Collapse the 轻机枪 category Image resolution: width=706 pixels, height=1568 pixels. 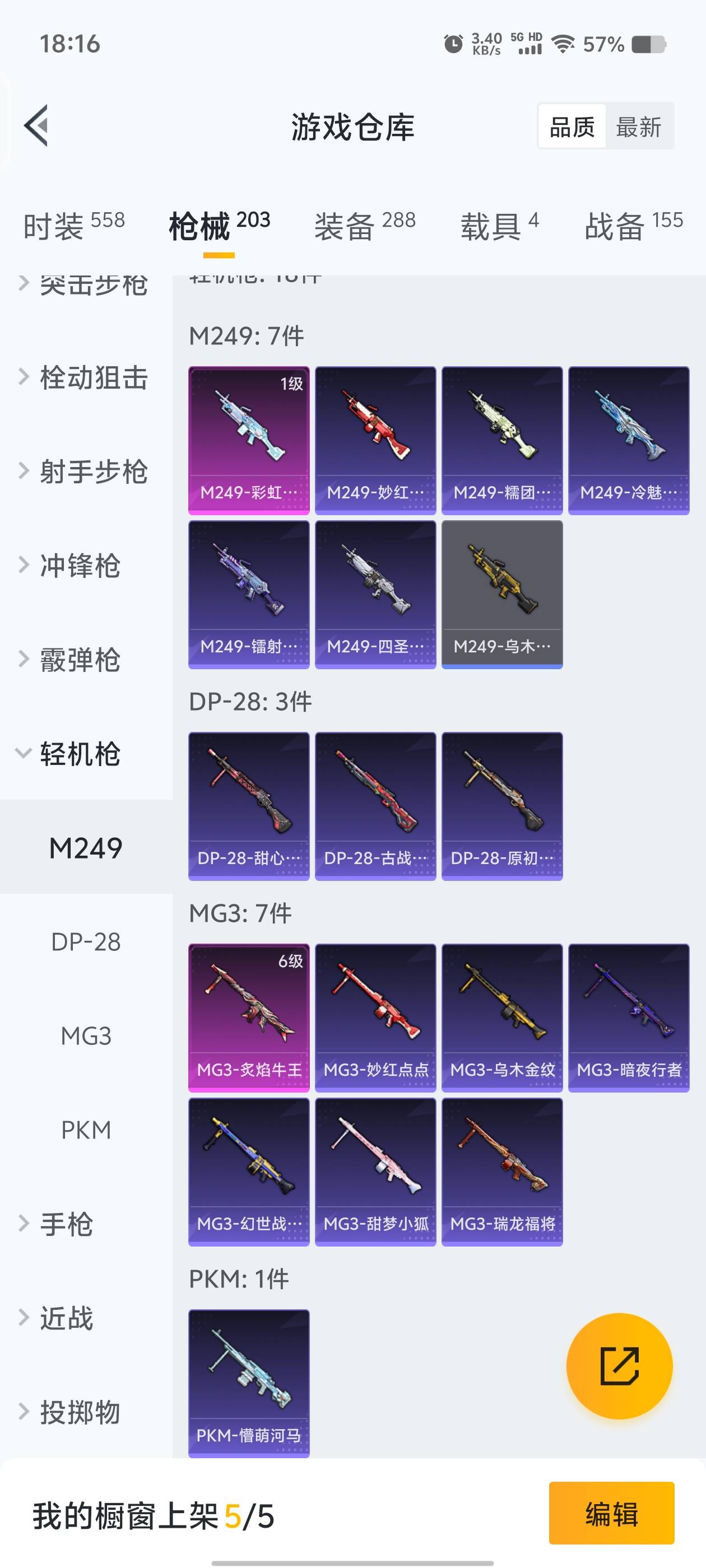[x=79, y=754]
